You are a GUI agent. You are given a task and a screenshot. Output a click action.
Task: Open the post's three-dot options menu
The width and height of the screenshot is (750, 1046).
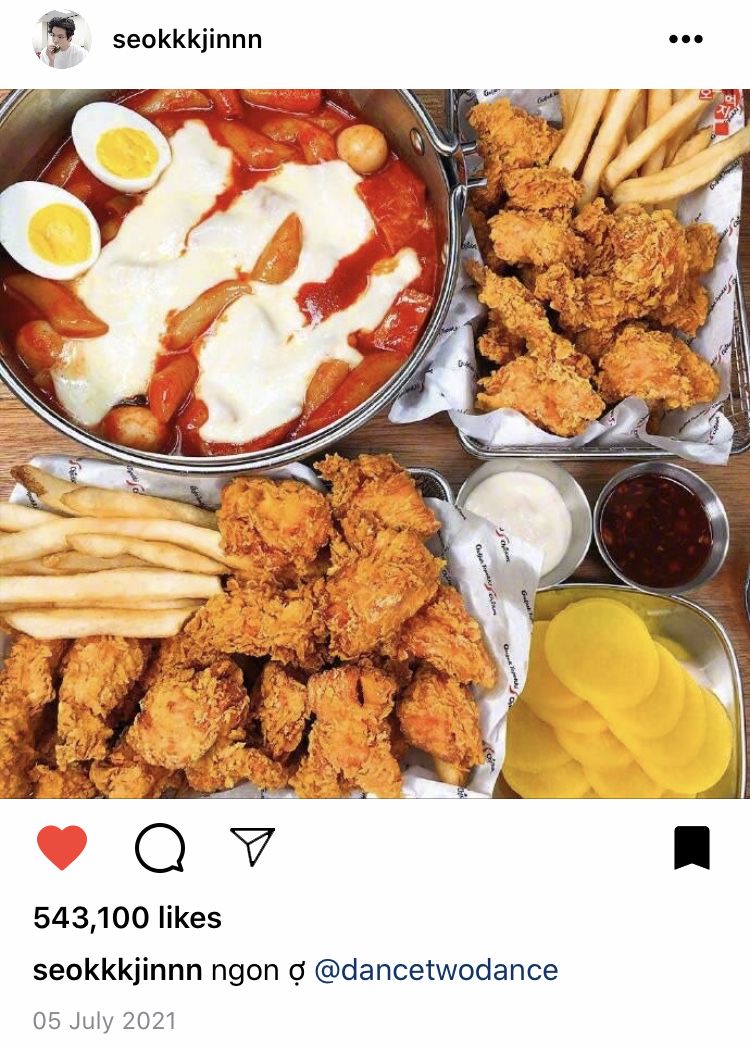click(x=686, y=40)
